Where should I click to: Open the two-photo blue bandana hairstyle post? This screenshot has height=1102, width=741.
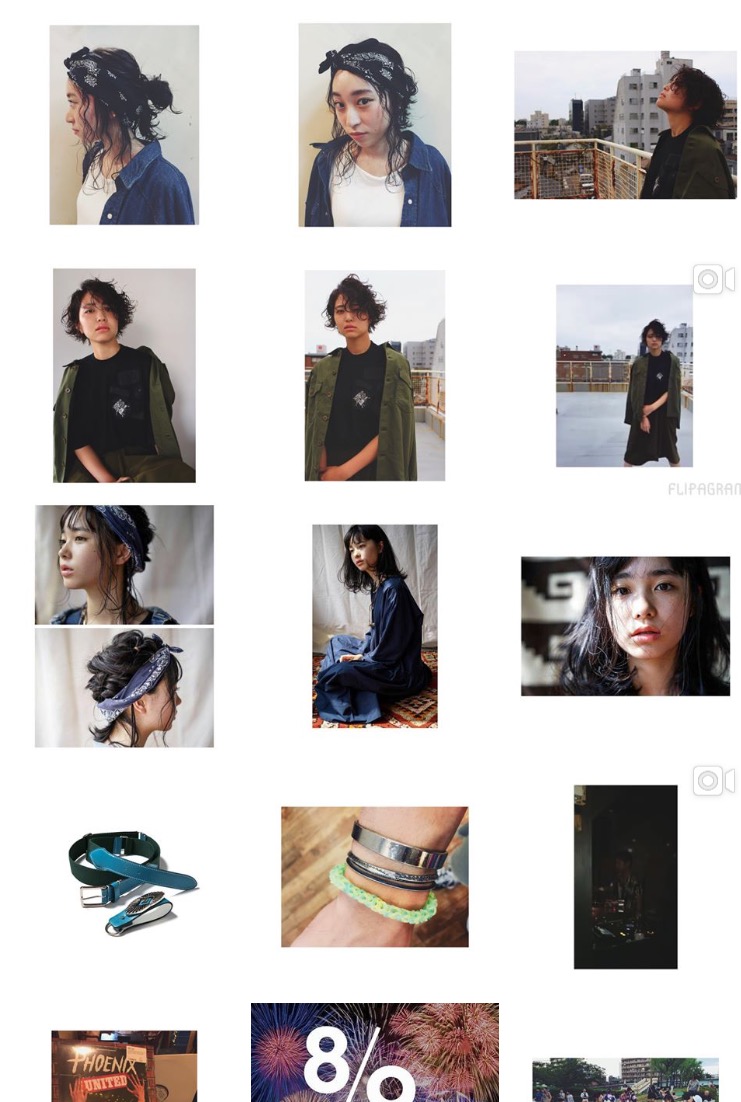tap(124, 626)
